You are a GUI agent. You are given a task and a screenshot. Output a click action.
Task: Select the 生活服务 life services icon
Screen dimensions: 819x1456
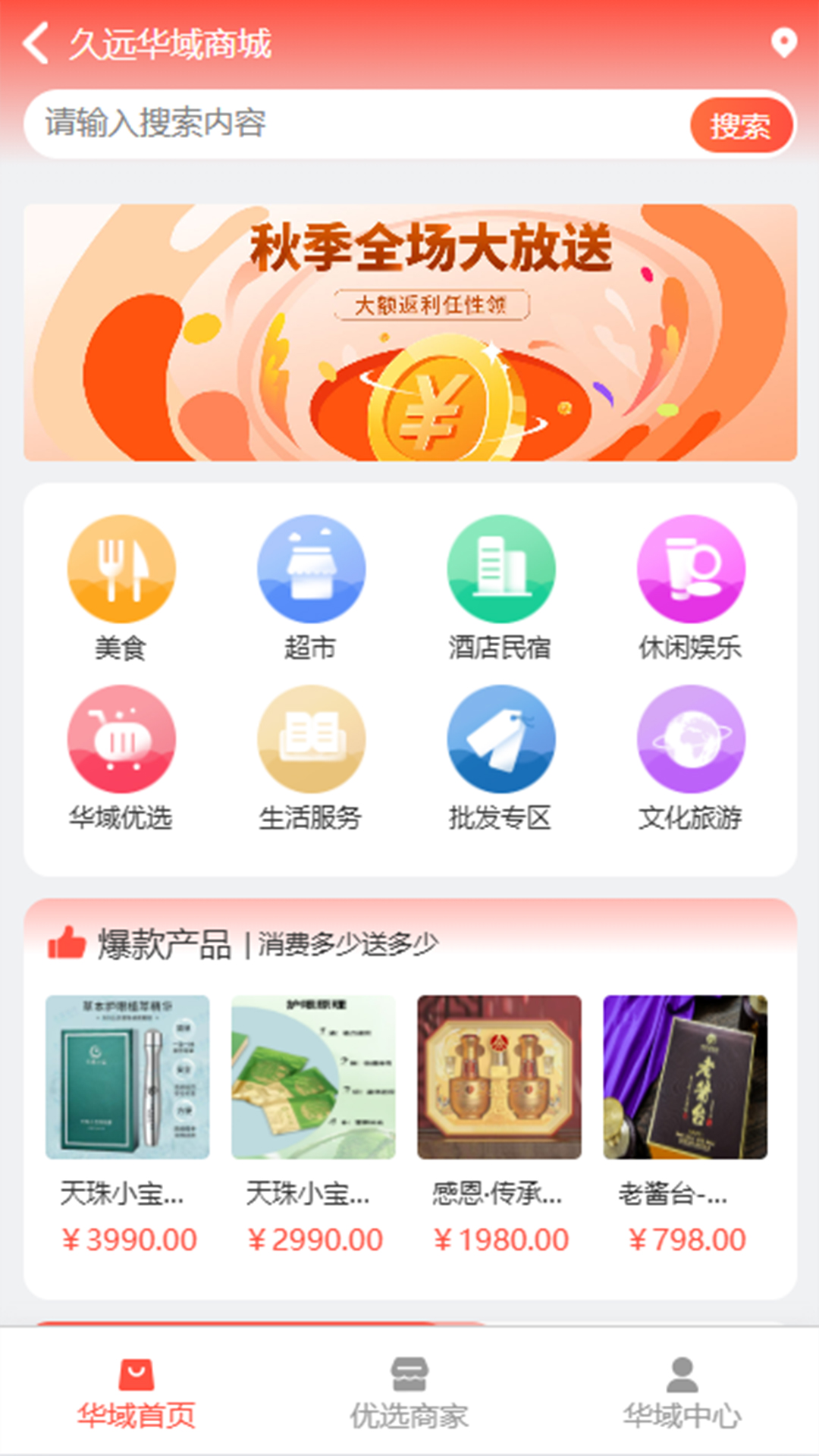coord(312,738)
